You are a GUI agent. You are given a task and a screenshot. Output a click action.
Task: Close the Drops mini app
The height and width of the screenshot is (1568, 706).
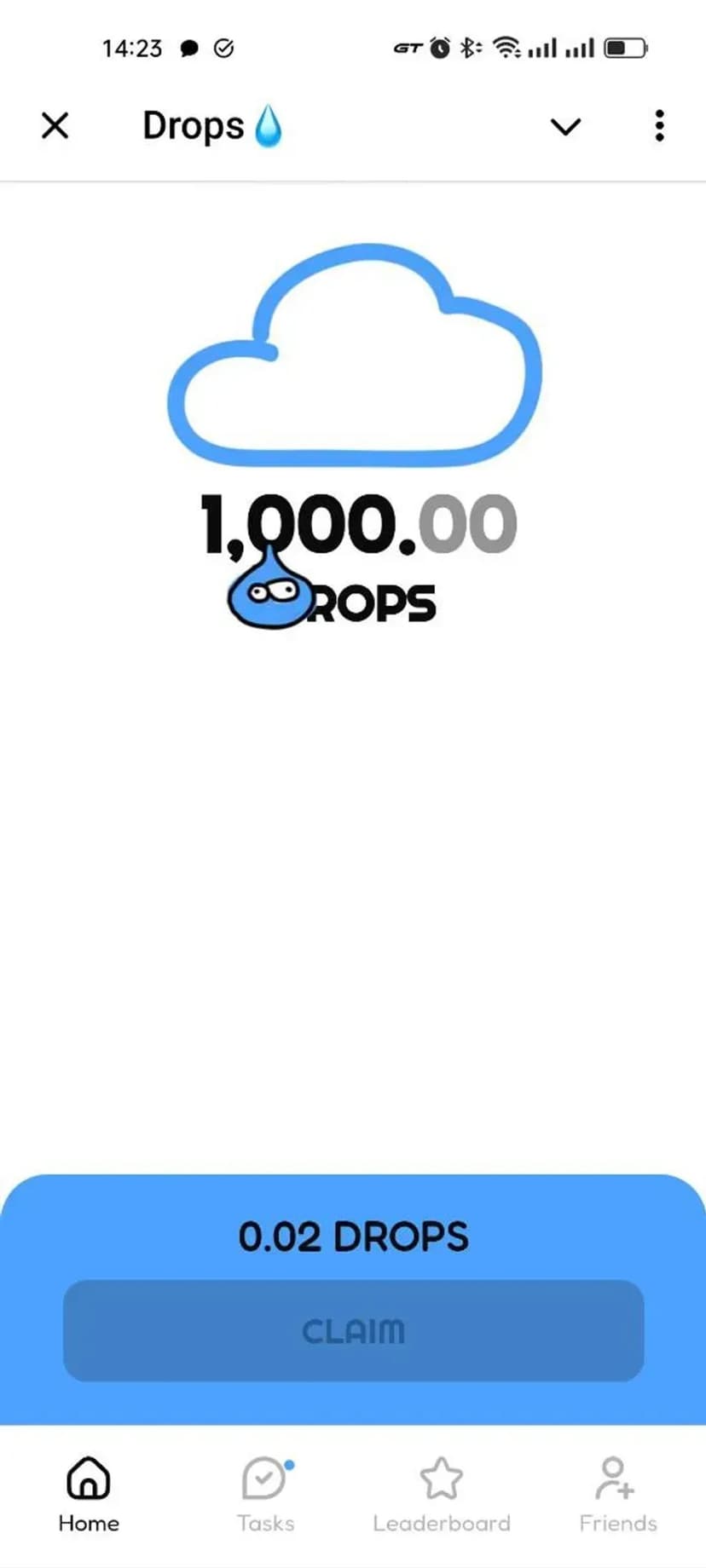pyautogui.click(x=55, y=126)
